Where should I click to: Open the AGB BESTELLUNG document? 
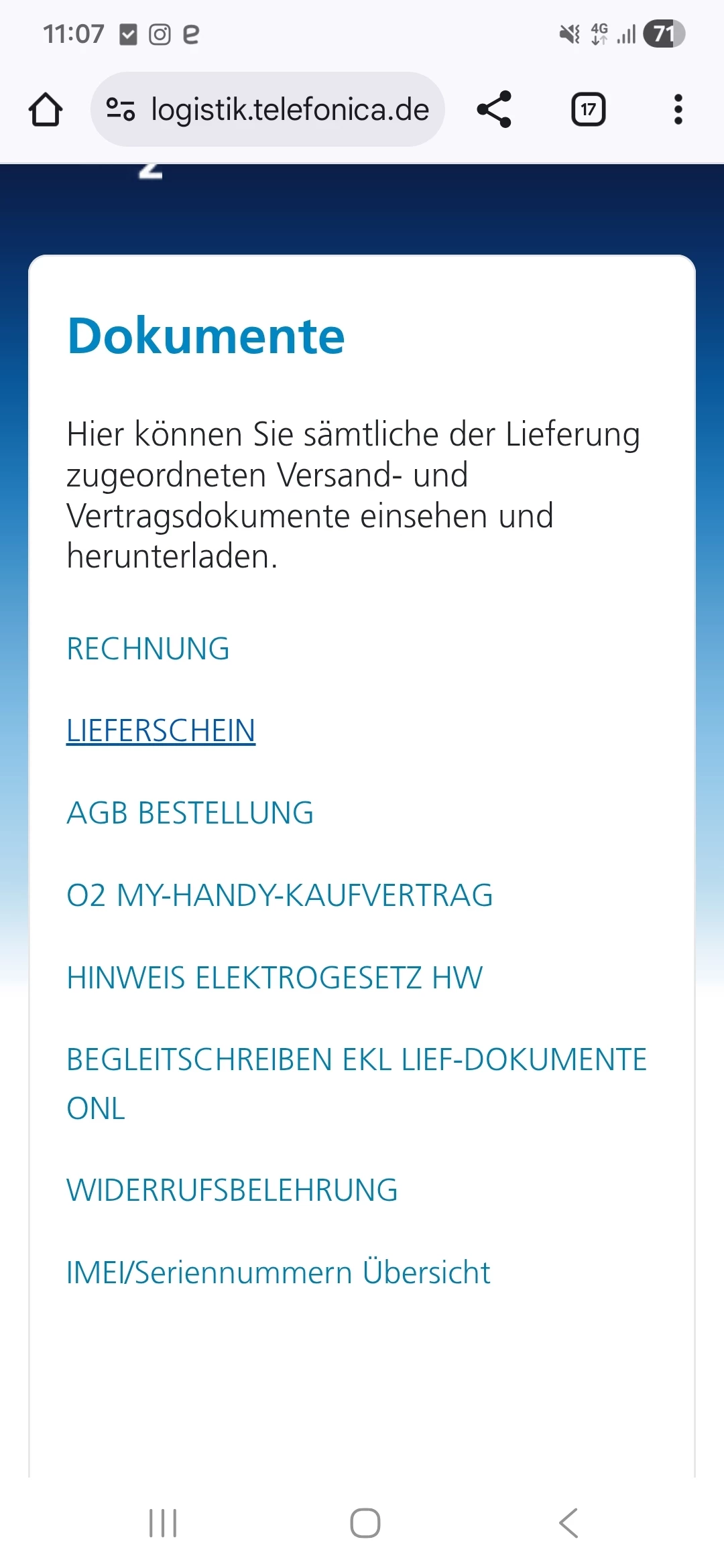190,813
